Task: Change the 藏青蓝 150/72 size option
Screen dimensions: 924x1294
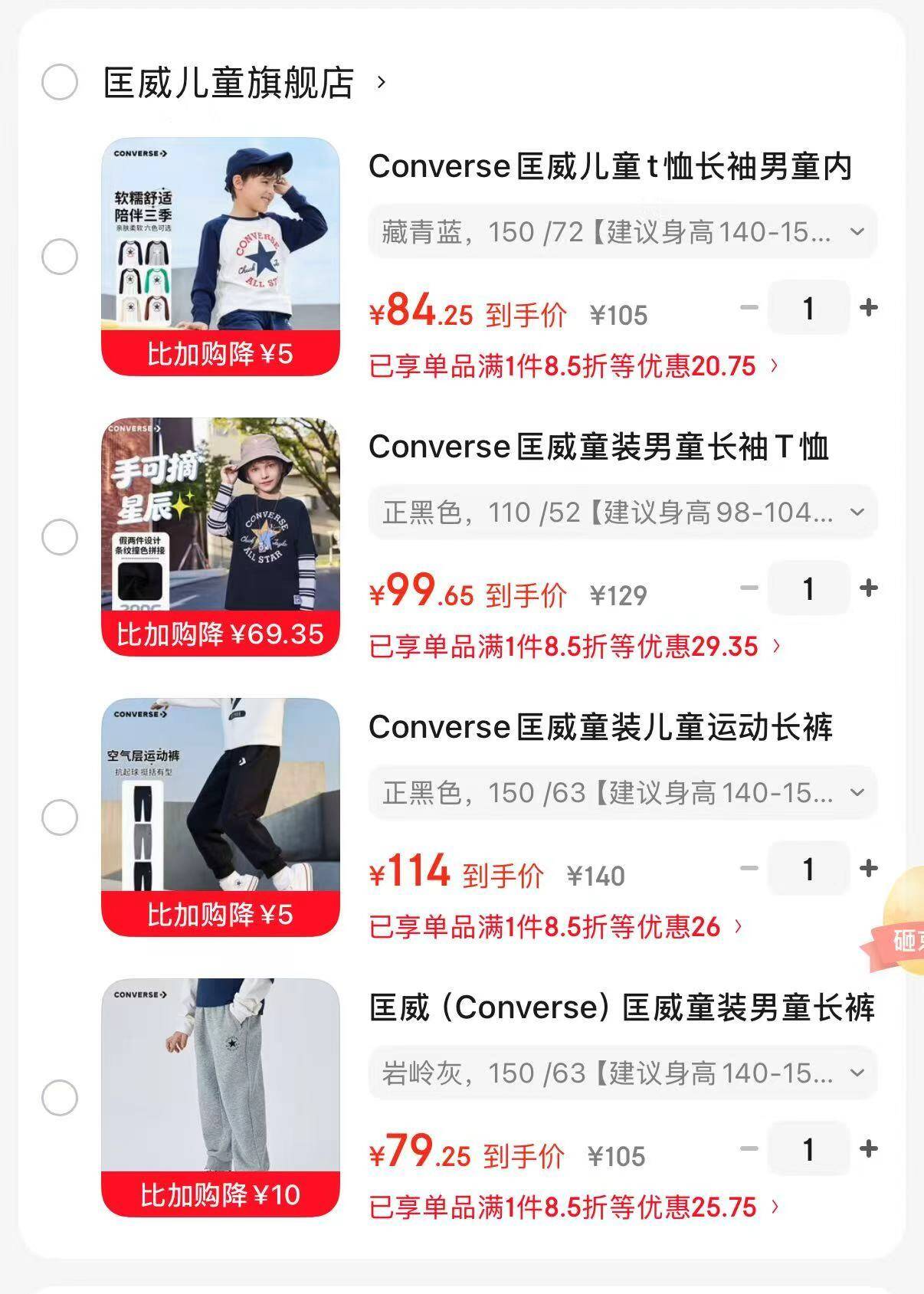Action: point(622,231)
